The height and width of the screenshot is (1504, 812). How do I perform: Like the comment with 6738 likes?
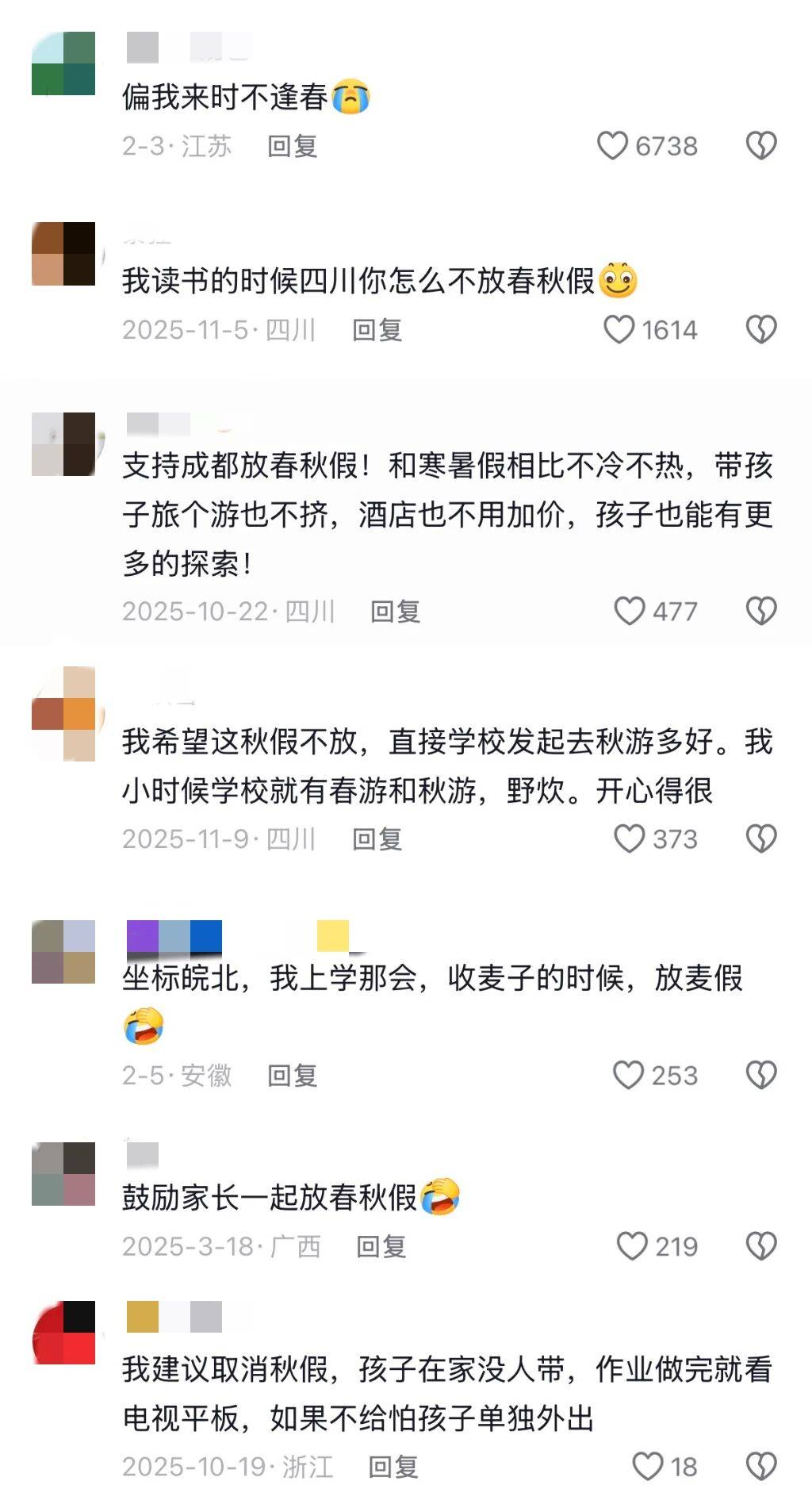pos(612,146)
